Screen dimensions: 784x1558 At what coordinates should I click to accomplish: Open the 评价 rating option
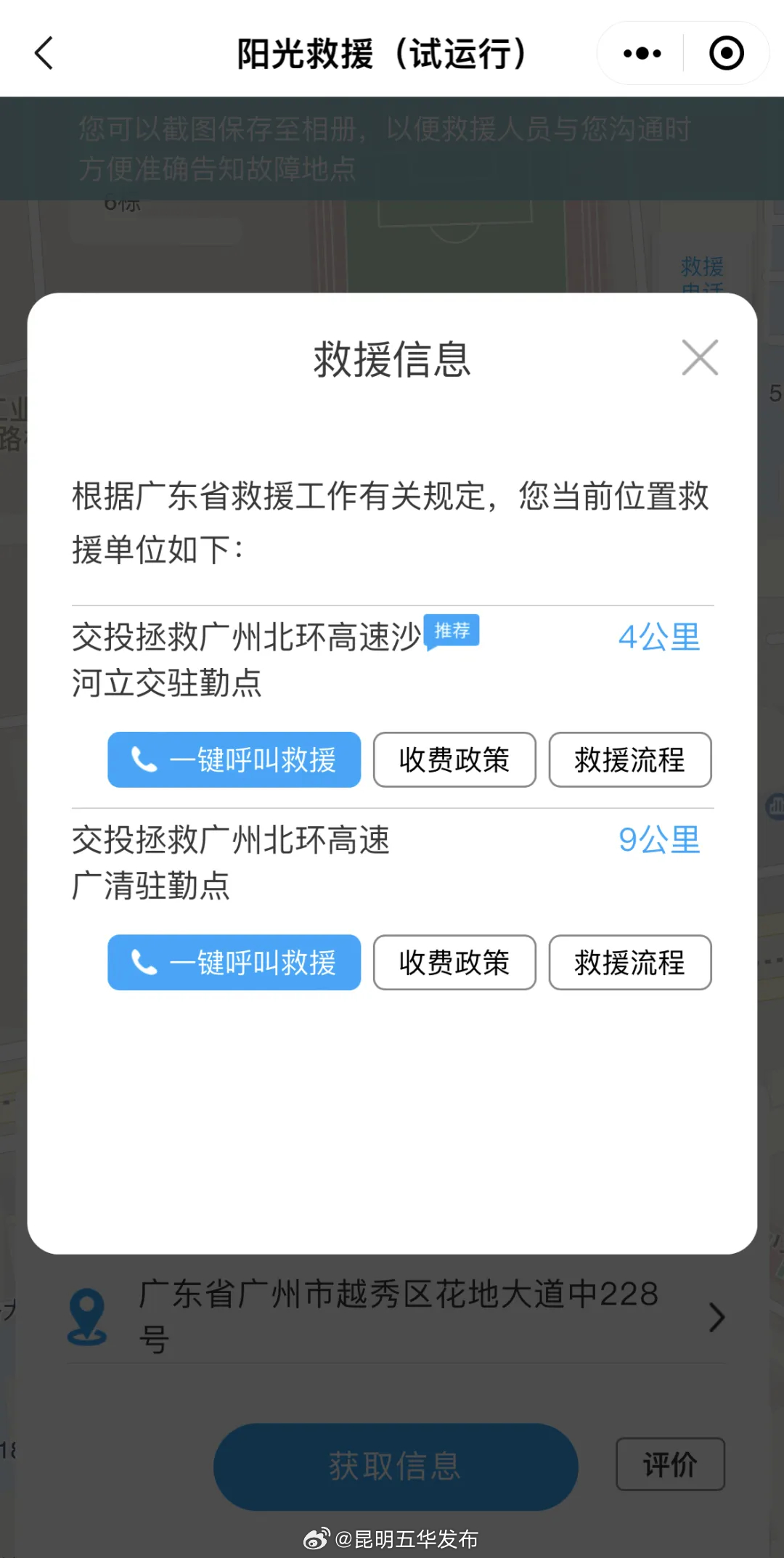[669, 1464]
